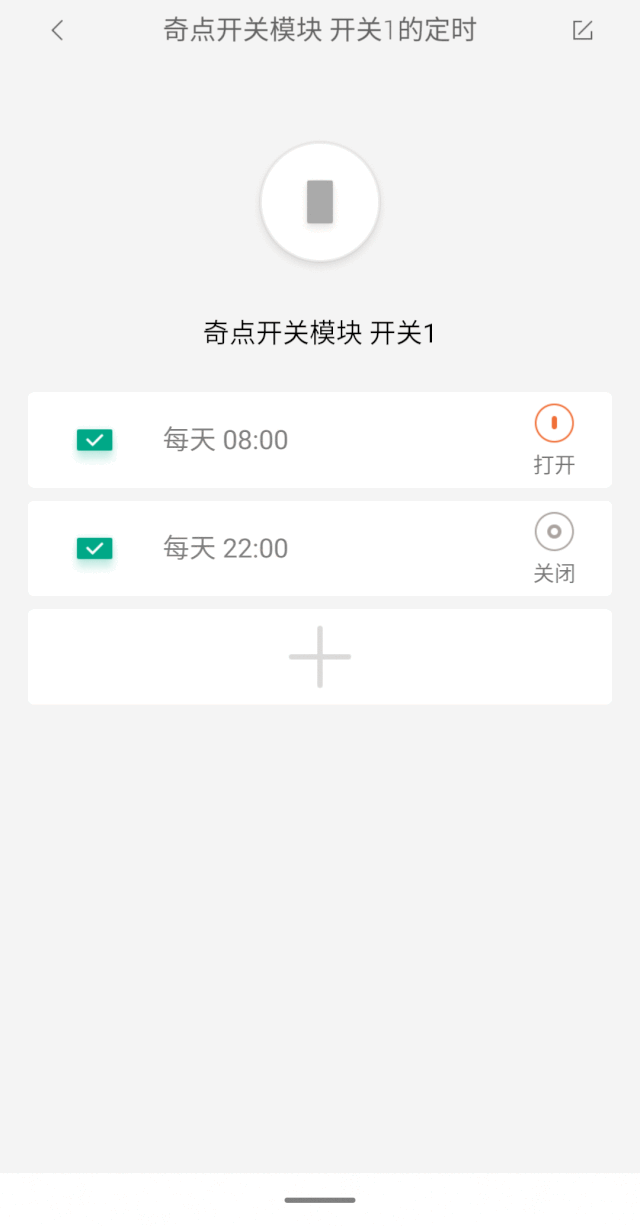The height and width of the screenshot is (1226, 640).
Task: Uncheck the 每天 08:00 timer checkbox
Action: pos(95,440)
